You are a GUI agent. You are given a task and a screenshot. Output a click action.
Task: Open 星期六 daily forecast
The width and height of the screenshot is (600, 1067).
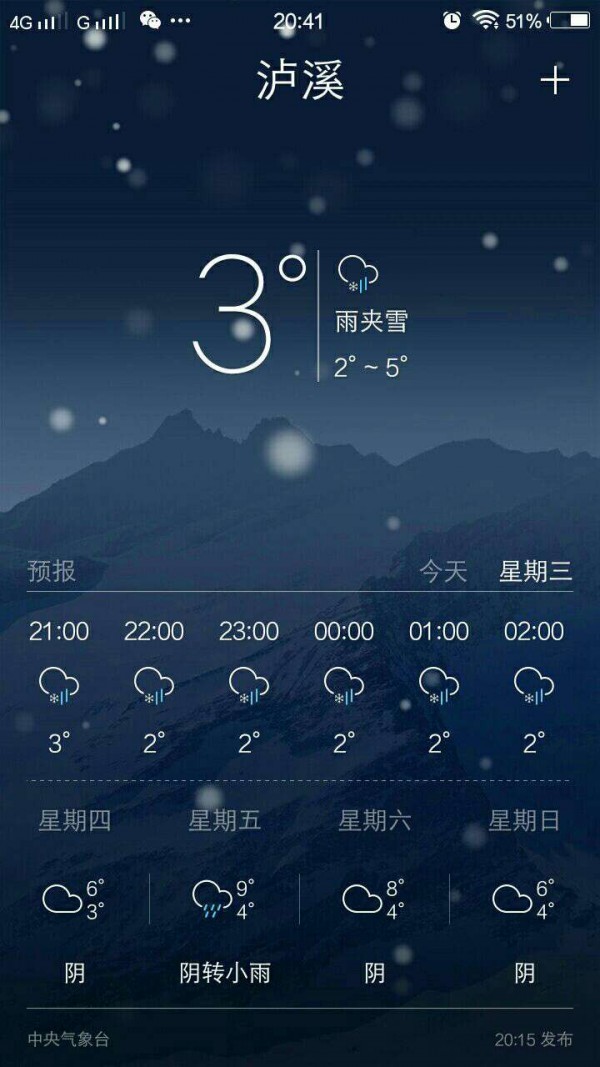374,897
